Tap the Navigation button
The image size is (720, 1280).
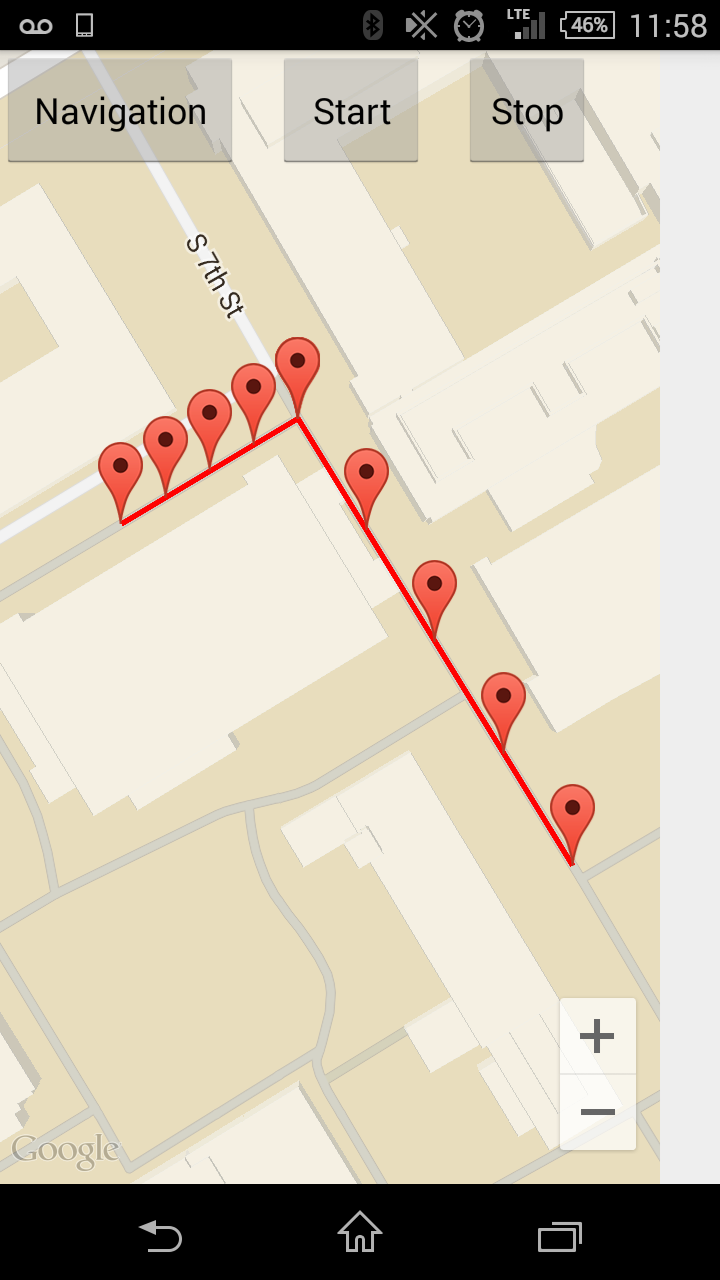[120, 111]
